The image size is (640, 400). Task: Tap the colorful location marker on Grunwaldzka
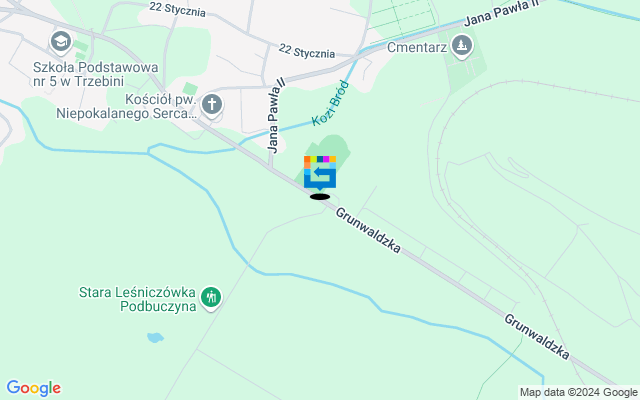320,173
